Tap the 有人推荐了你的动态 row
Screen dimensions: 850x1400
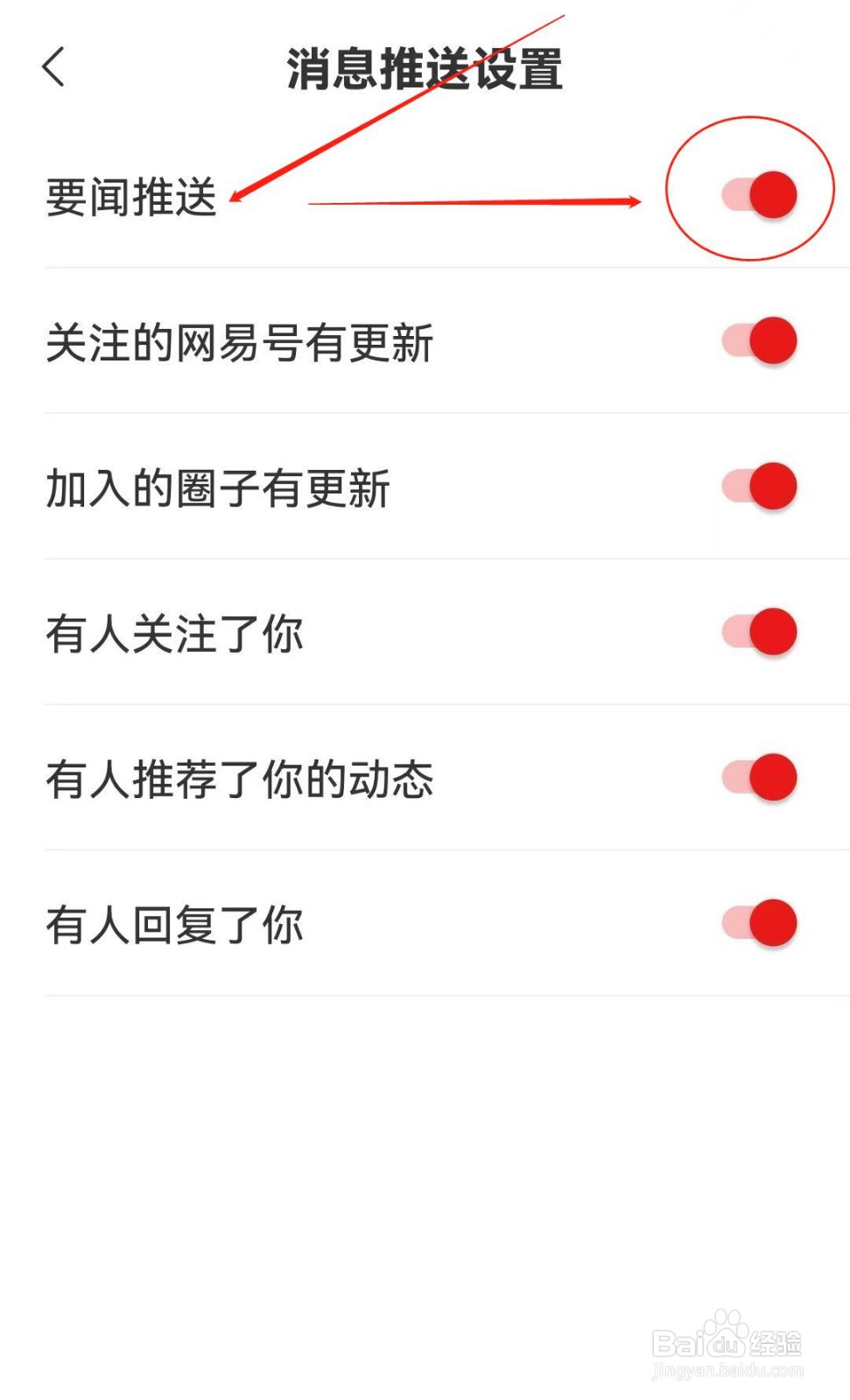click(x=241, y=778)
